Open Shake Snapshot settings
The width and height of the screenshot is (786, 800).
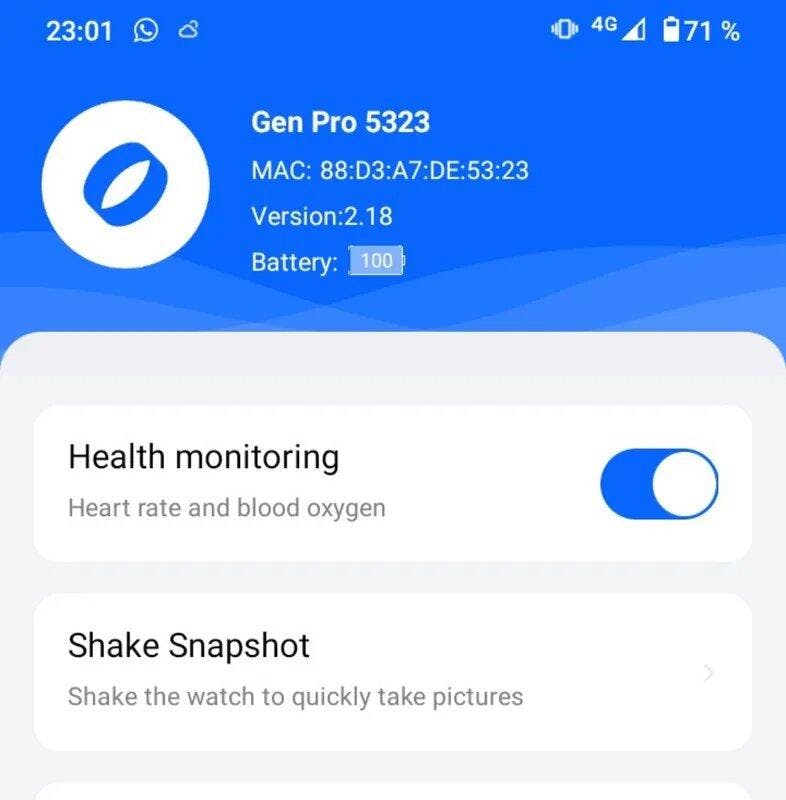(392, 672)
